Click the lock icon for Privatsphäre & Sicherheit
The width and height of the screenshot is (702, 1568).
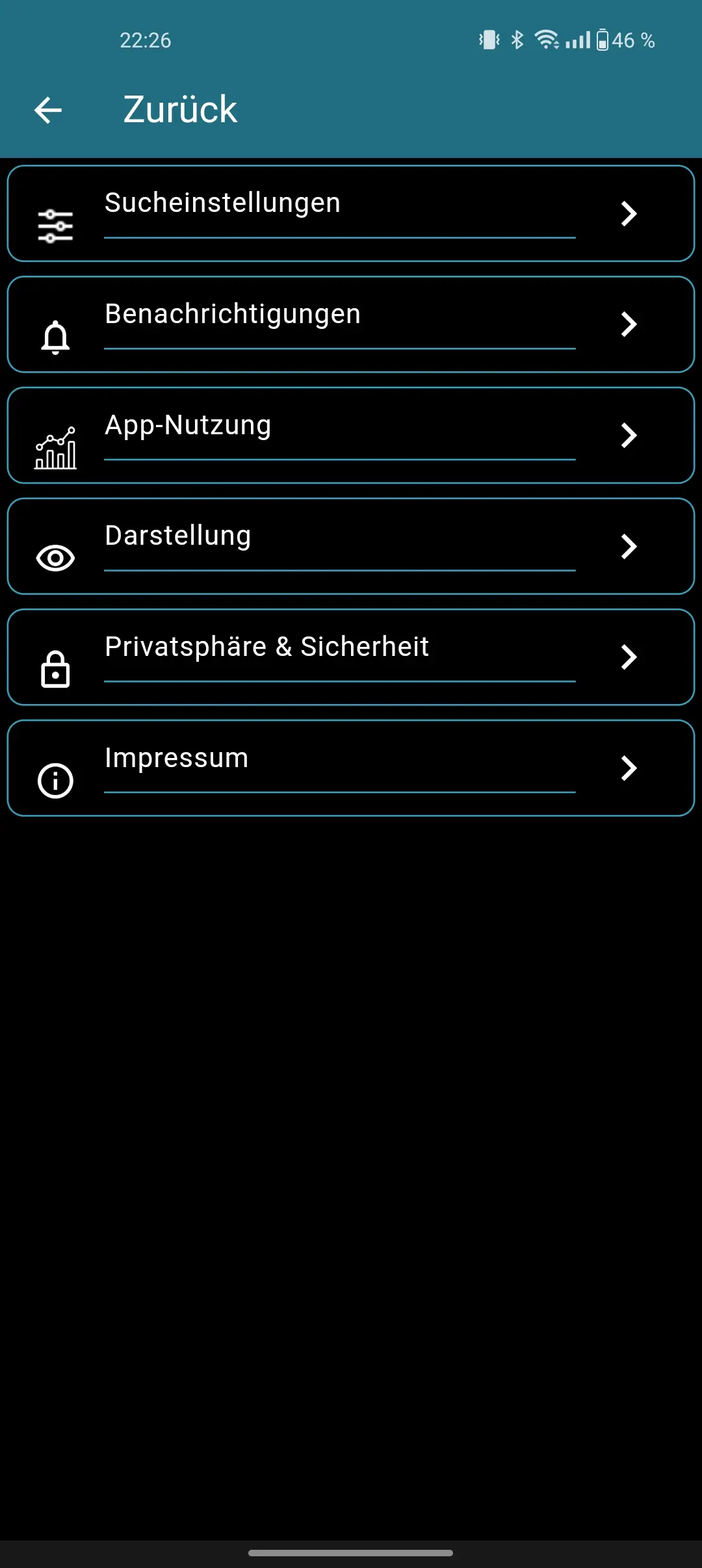(56, 668)
